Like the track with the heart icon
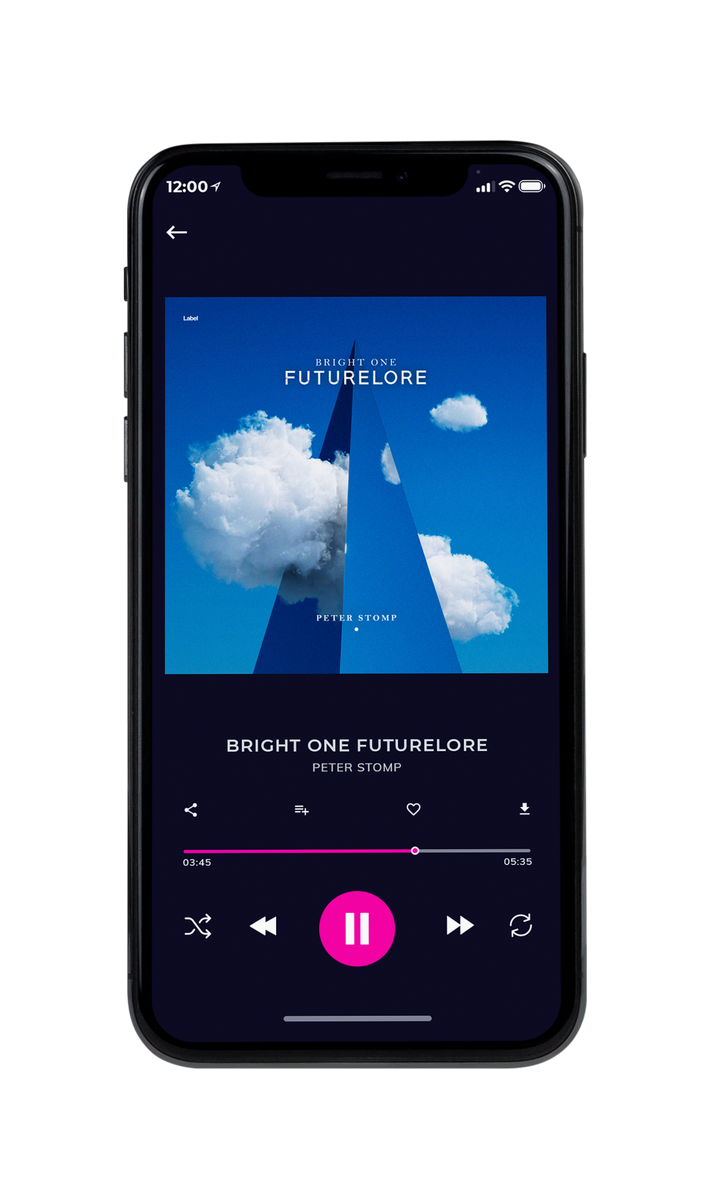720x1200 pixels. 413,810
